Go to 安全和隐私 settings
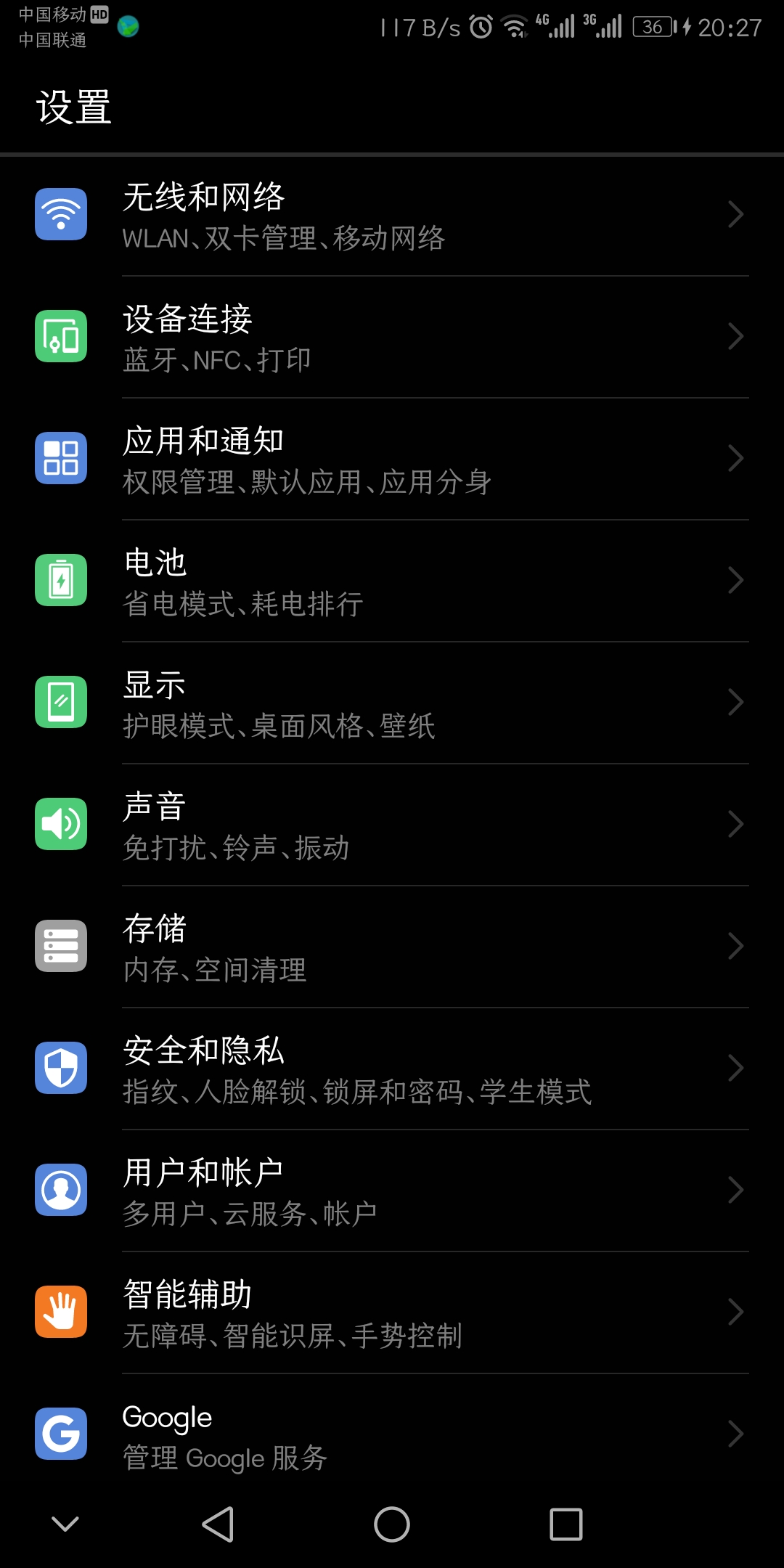Screen dimensions: 784x1568 [392, 1069]
